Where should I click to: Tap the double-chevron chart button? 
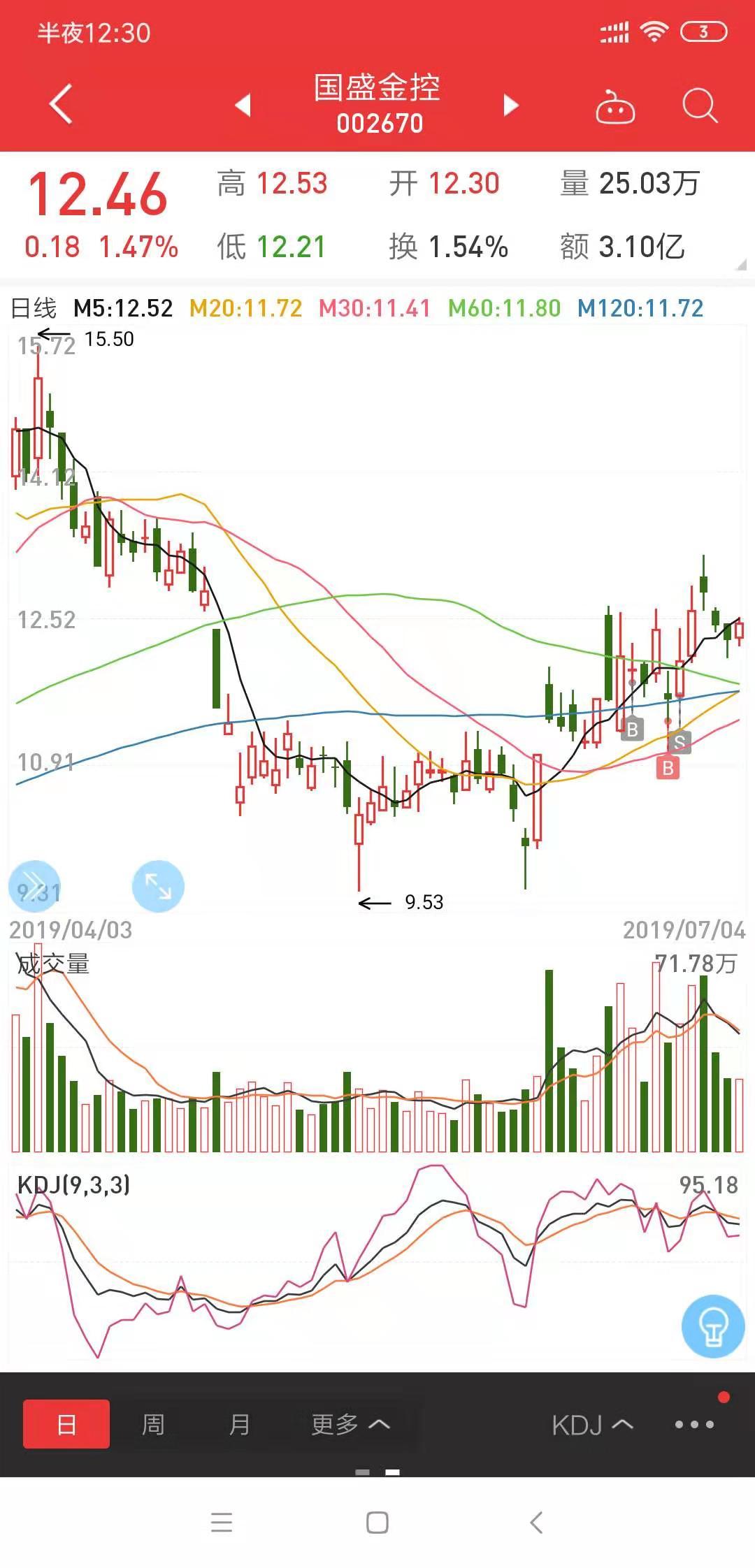(x=34, y=886)
